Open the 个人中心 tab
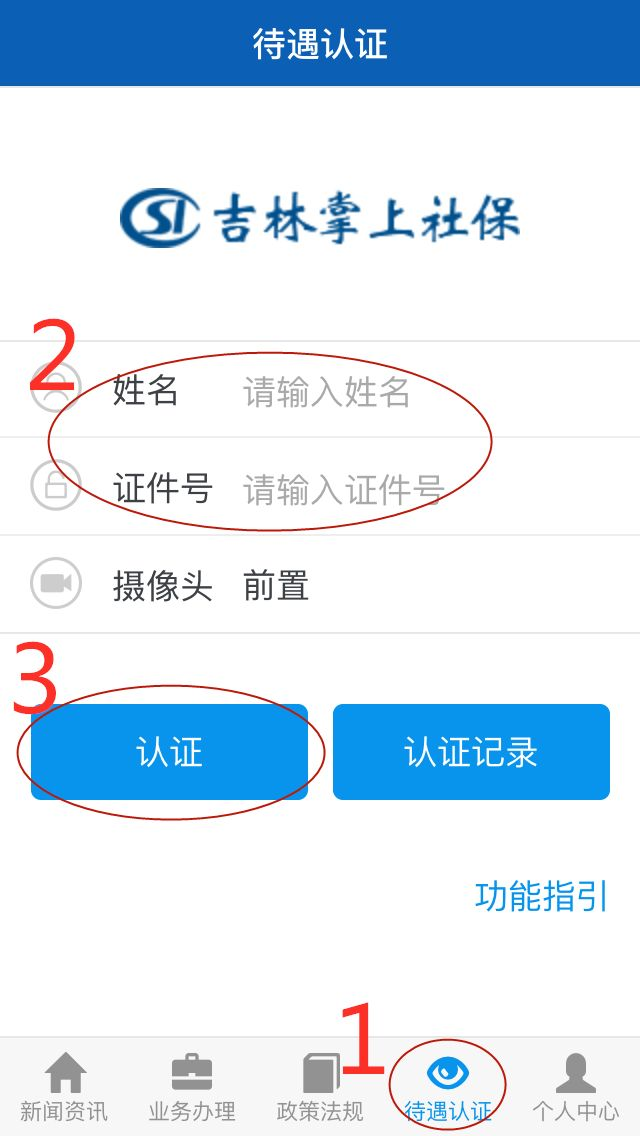Viewport: 640px width, 1136px height. (576, 1087)
